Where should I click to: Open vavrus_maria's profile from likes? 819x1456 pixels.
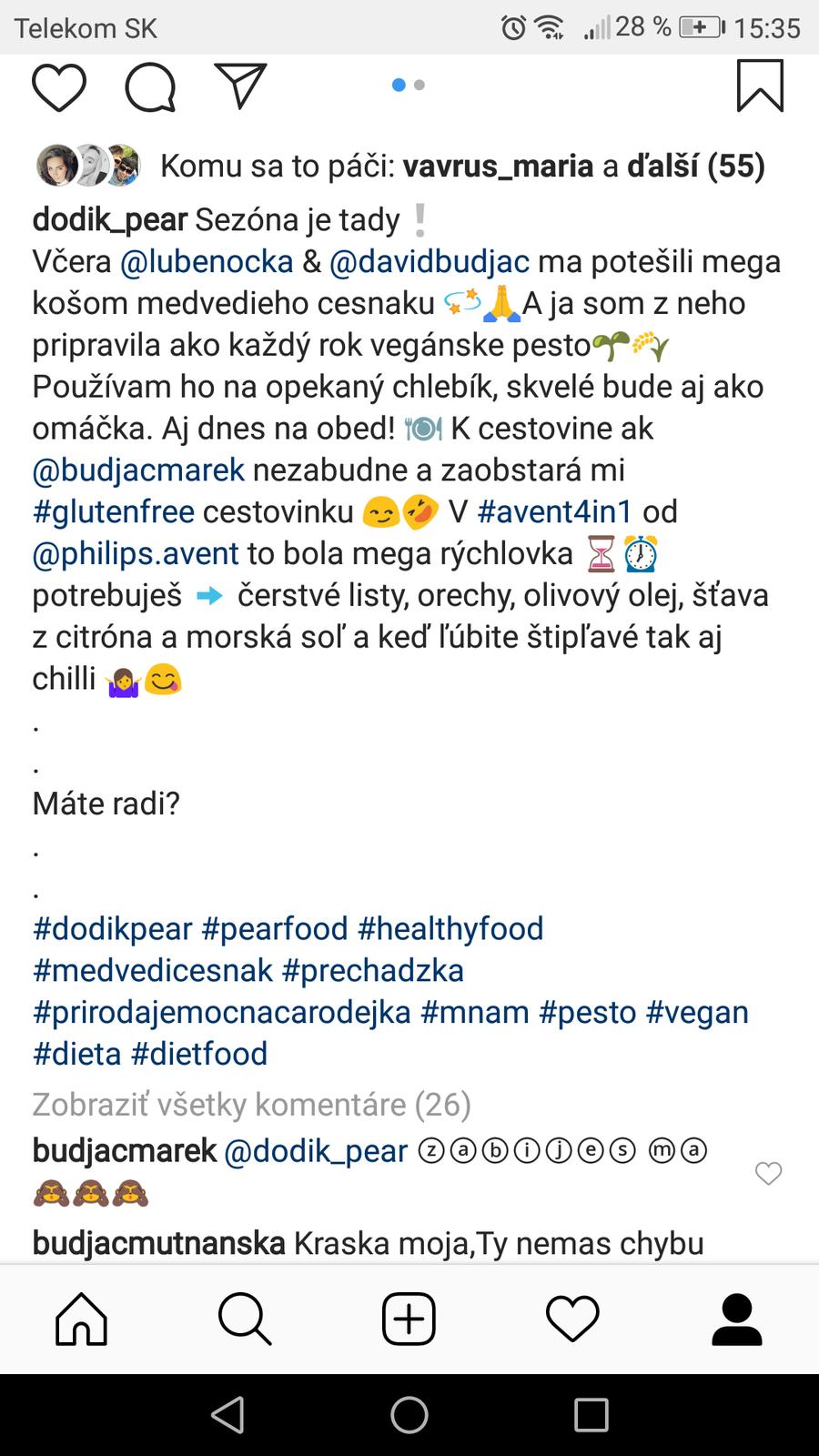tap(498, 167)
